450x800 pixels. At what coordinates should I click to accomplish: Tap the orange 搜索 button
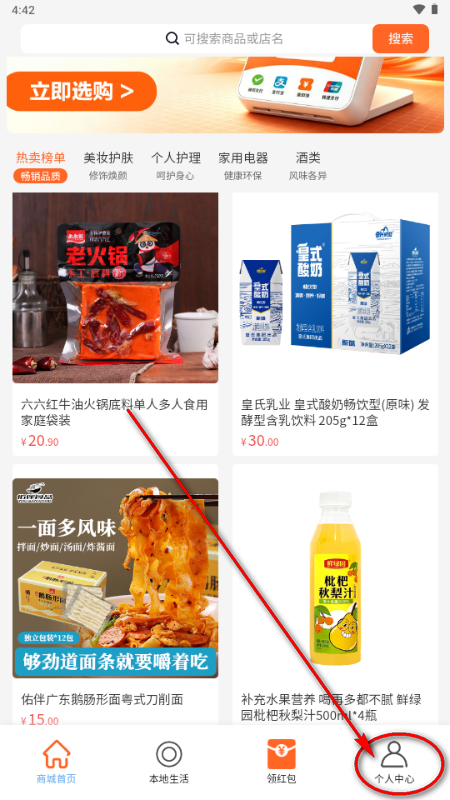[x=401, y=39]
